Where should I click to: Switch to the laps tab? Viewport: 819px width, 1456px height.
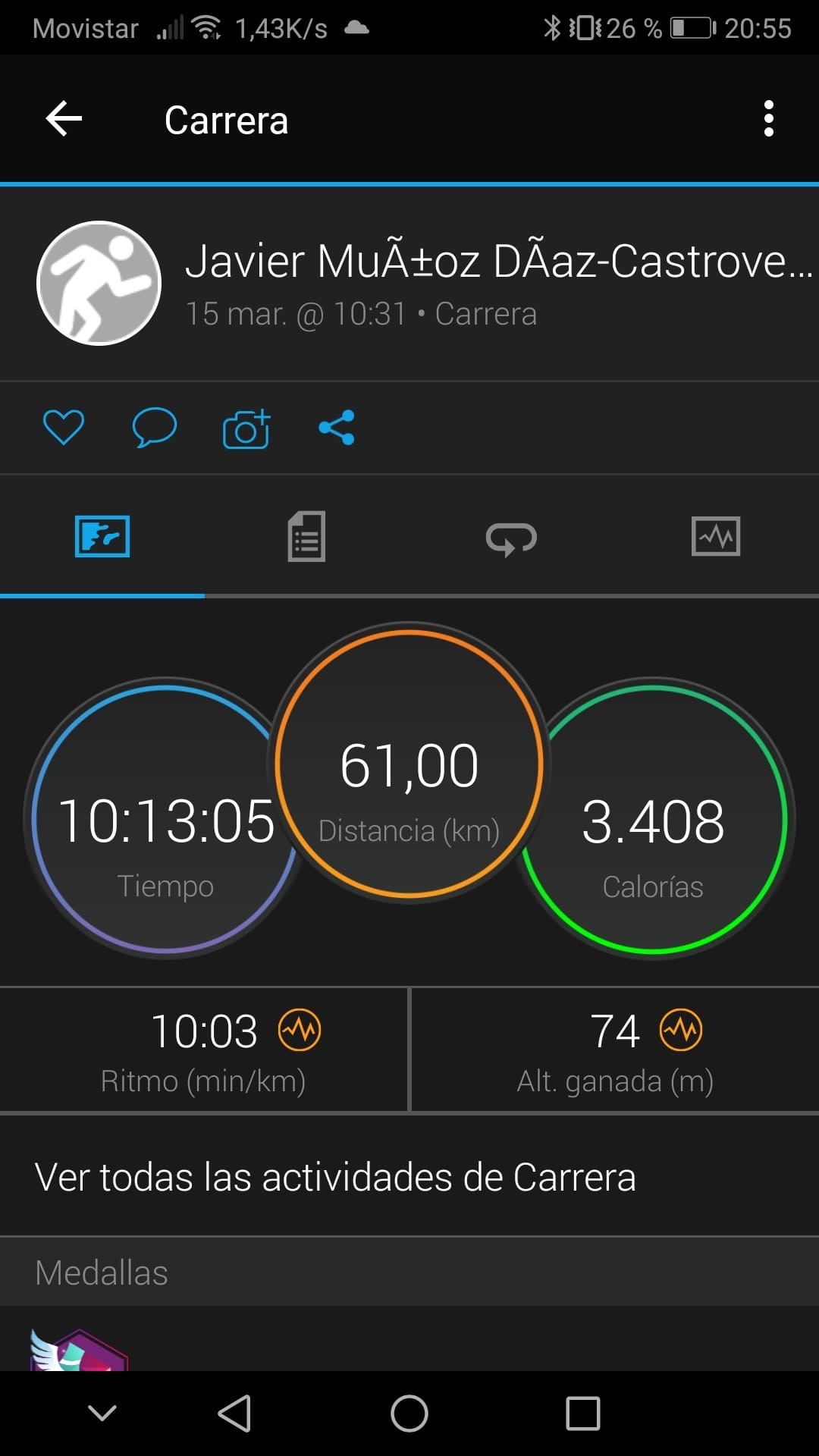tap(511, 538)
